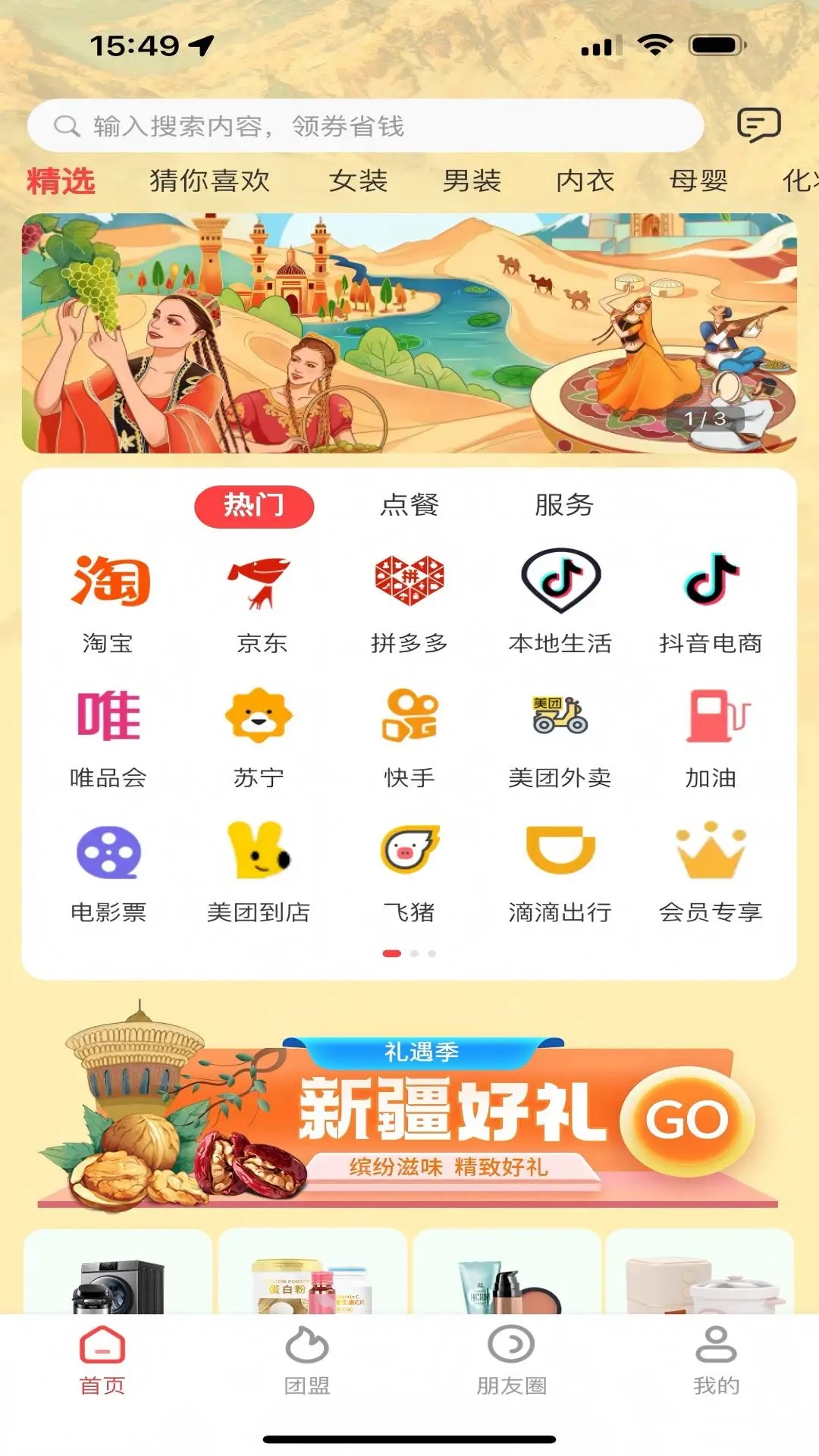The width and height of the screenshot is (819, 1456).
Task: Switch to the 服务 section
Action: point(563,505)
